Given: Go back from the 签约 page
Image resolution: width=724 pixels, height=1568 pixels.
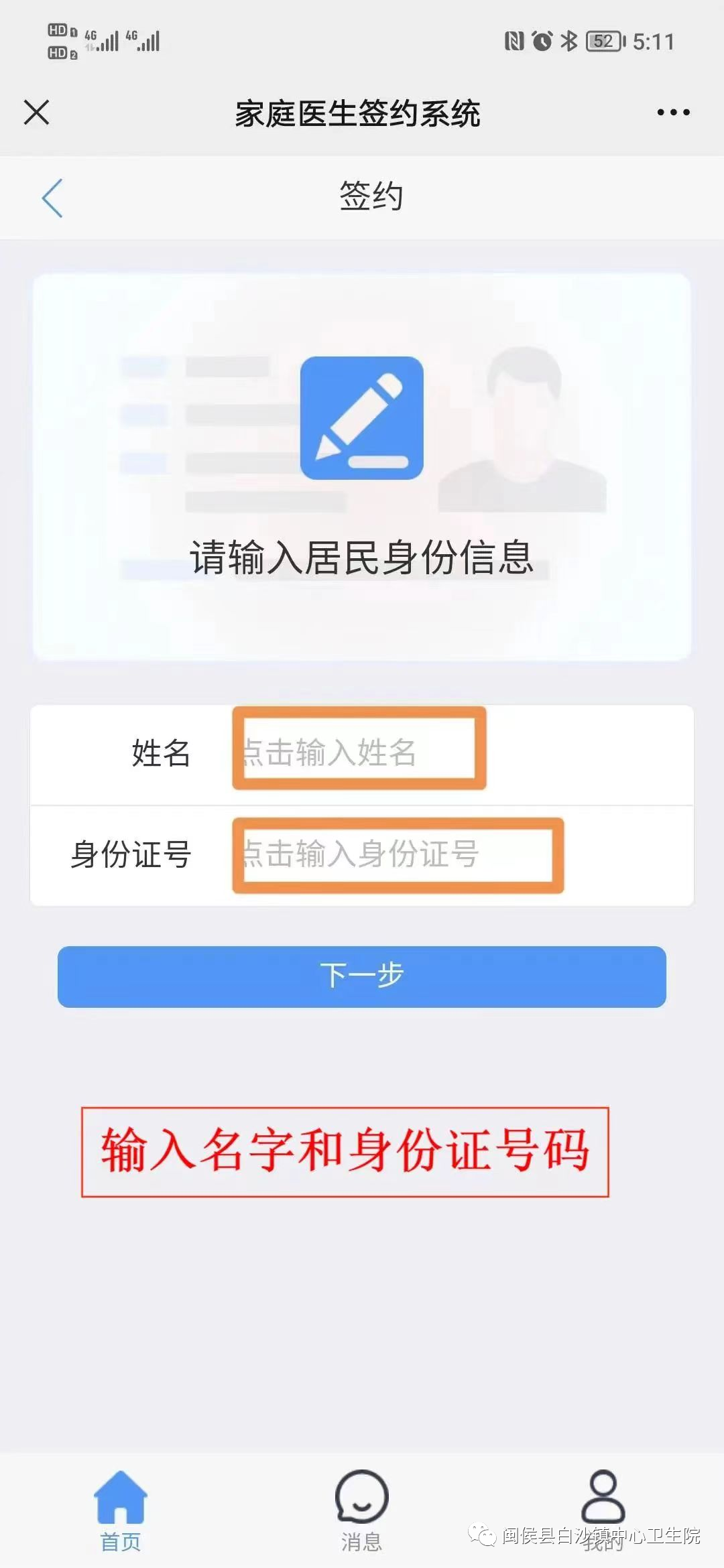Looking at the screenshot, I should (x=52, y=198).
